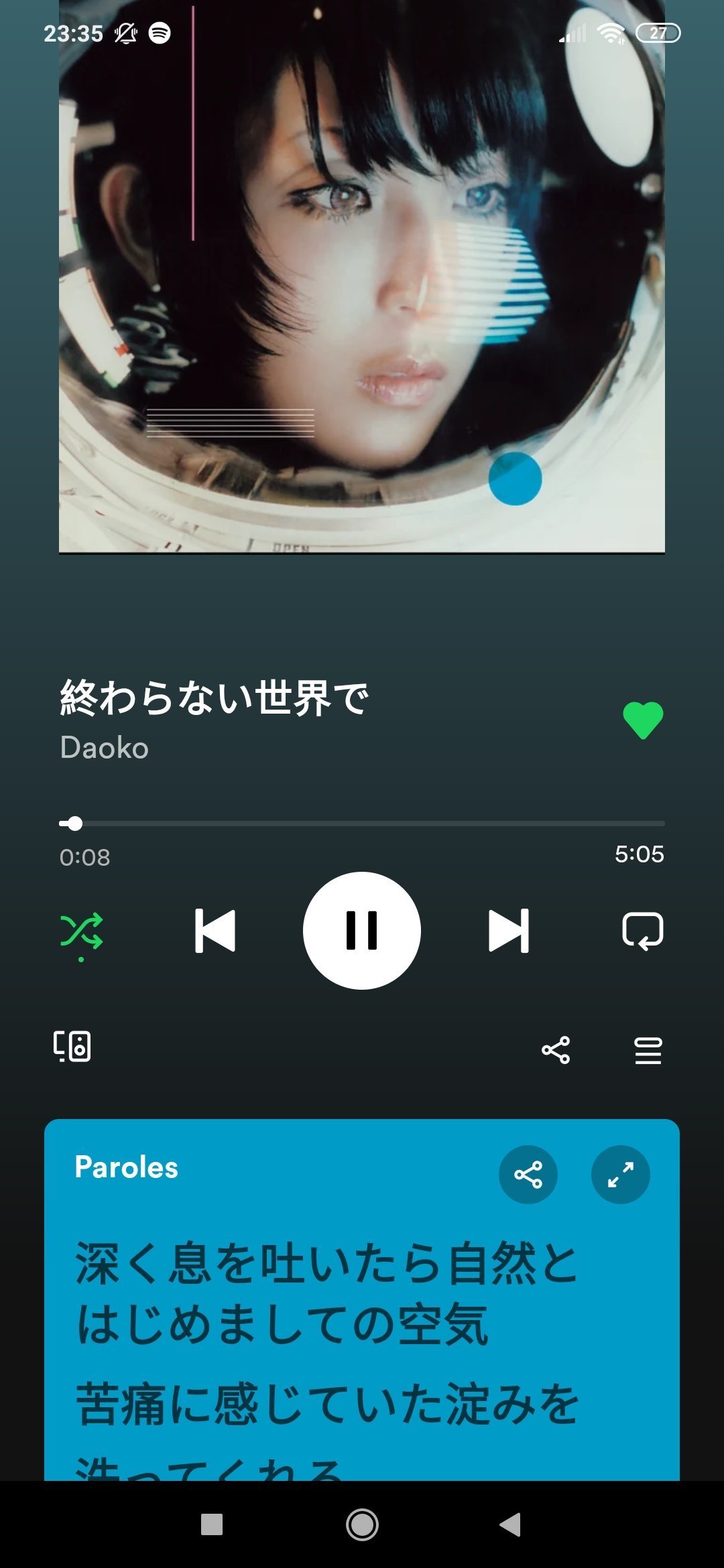Go back to the previous track
The width and height of the screenshot is (724, 1568).
(215, 930)
